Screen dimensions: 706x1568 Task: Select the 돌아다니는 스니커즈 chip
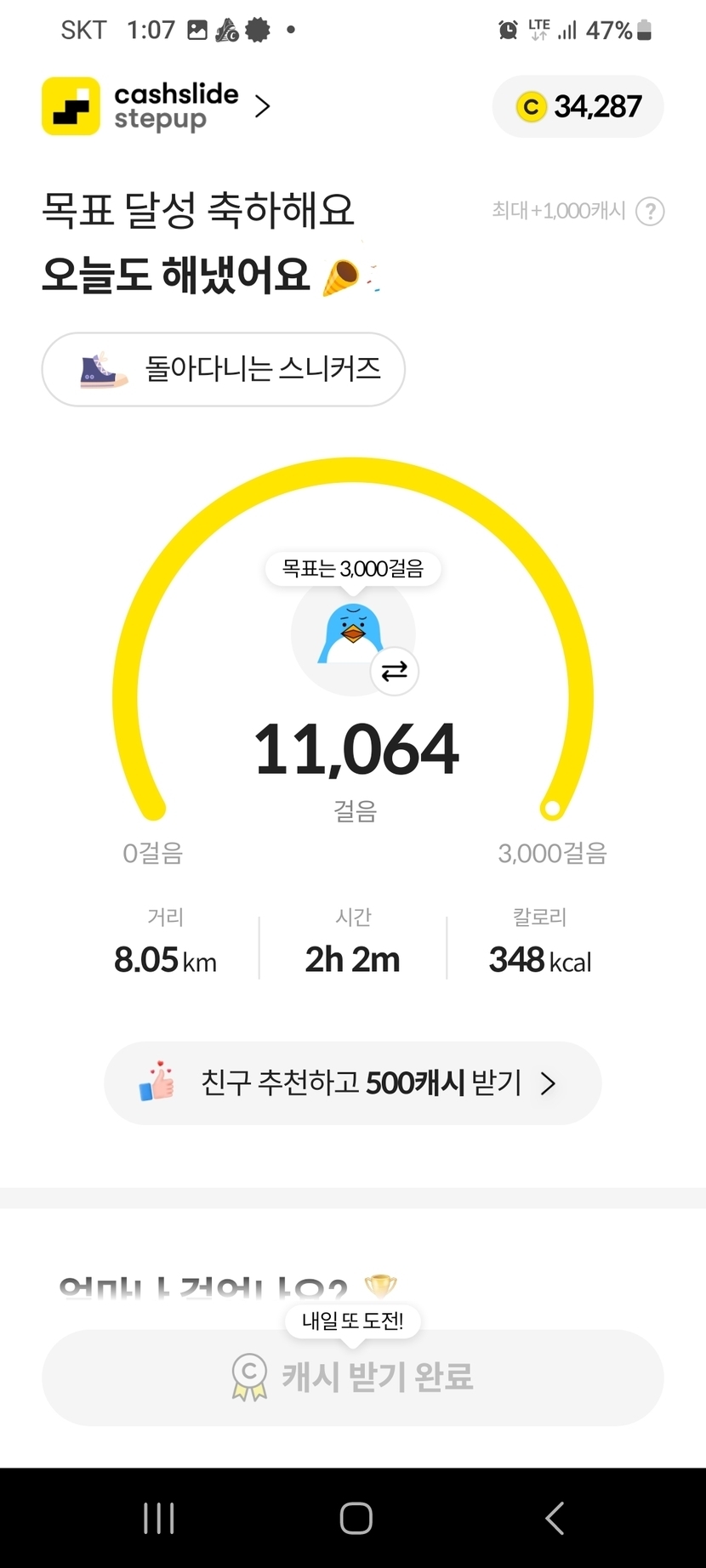click(223, 369)
